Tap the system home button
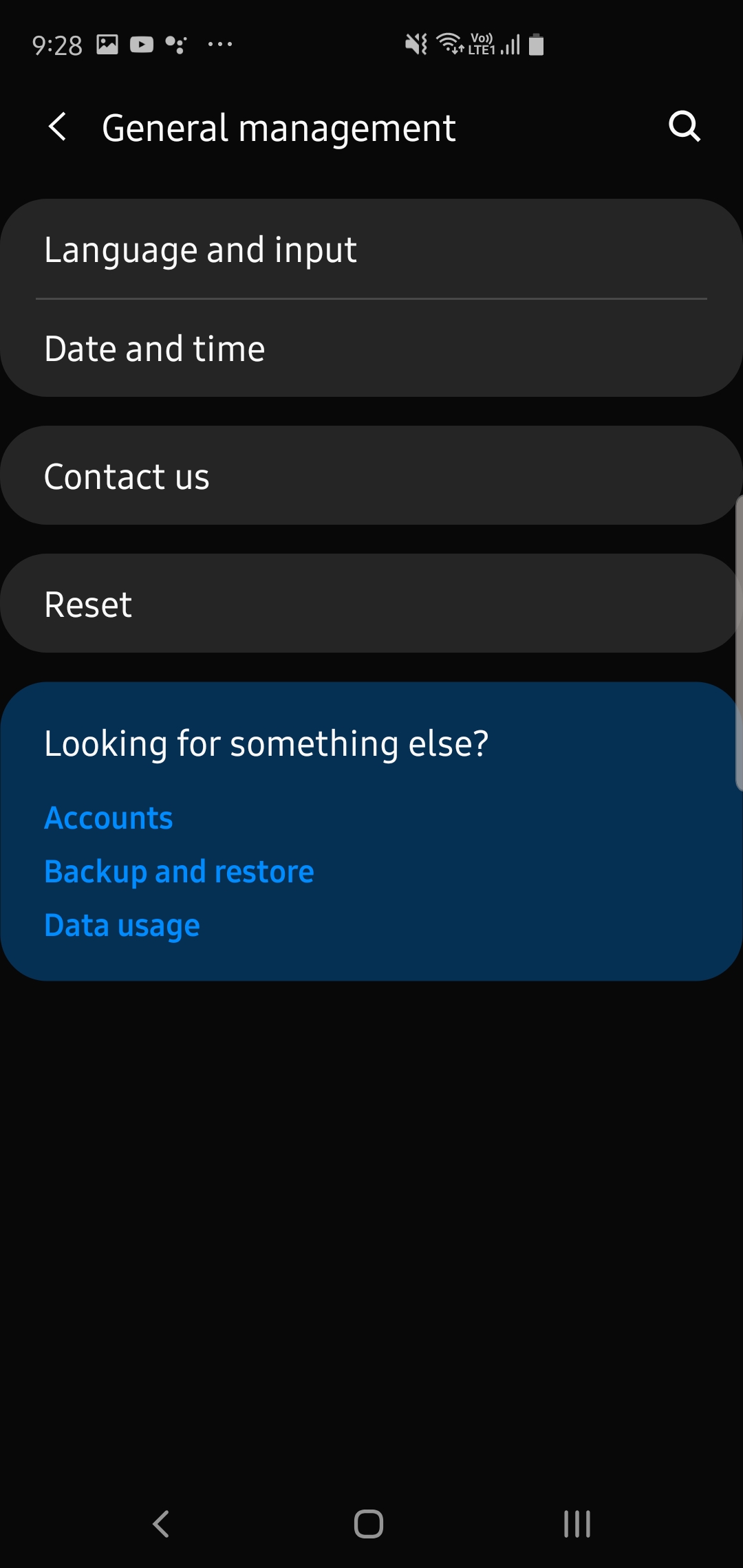This screenshot has width=743, height=1568. (369, 1523)
